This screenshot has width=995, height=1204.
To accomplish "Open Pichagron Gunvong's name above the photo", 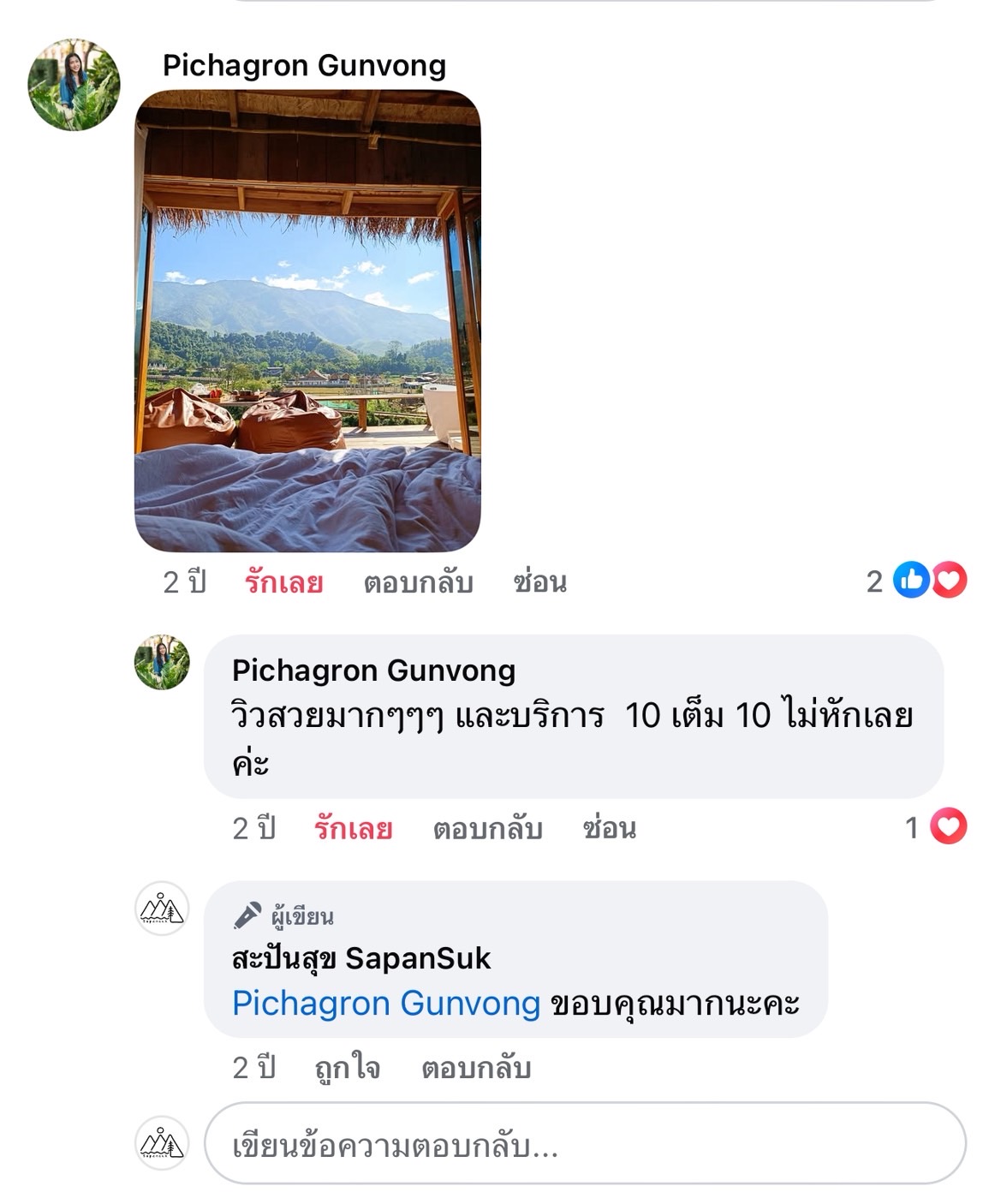I will pyautogui.click(x=304, y=65).
